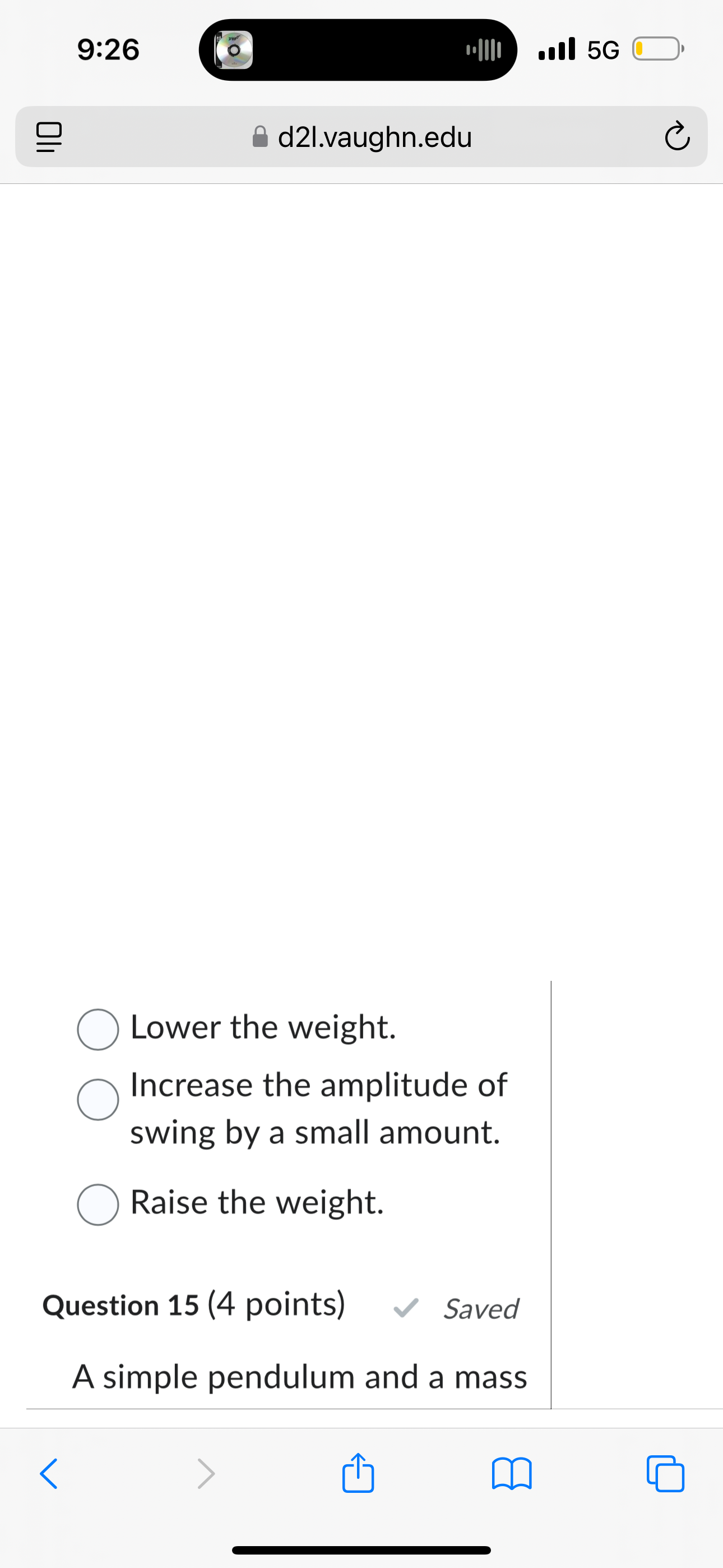The image size is (723, 1568).
Task: Open the now playing media activity
Action: coord(358,50)
